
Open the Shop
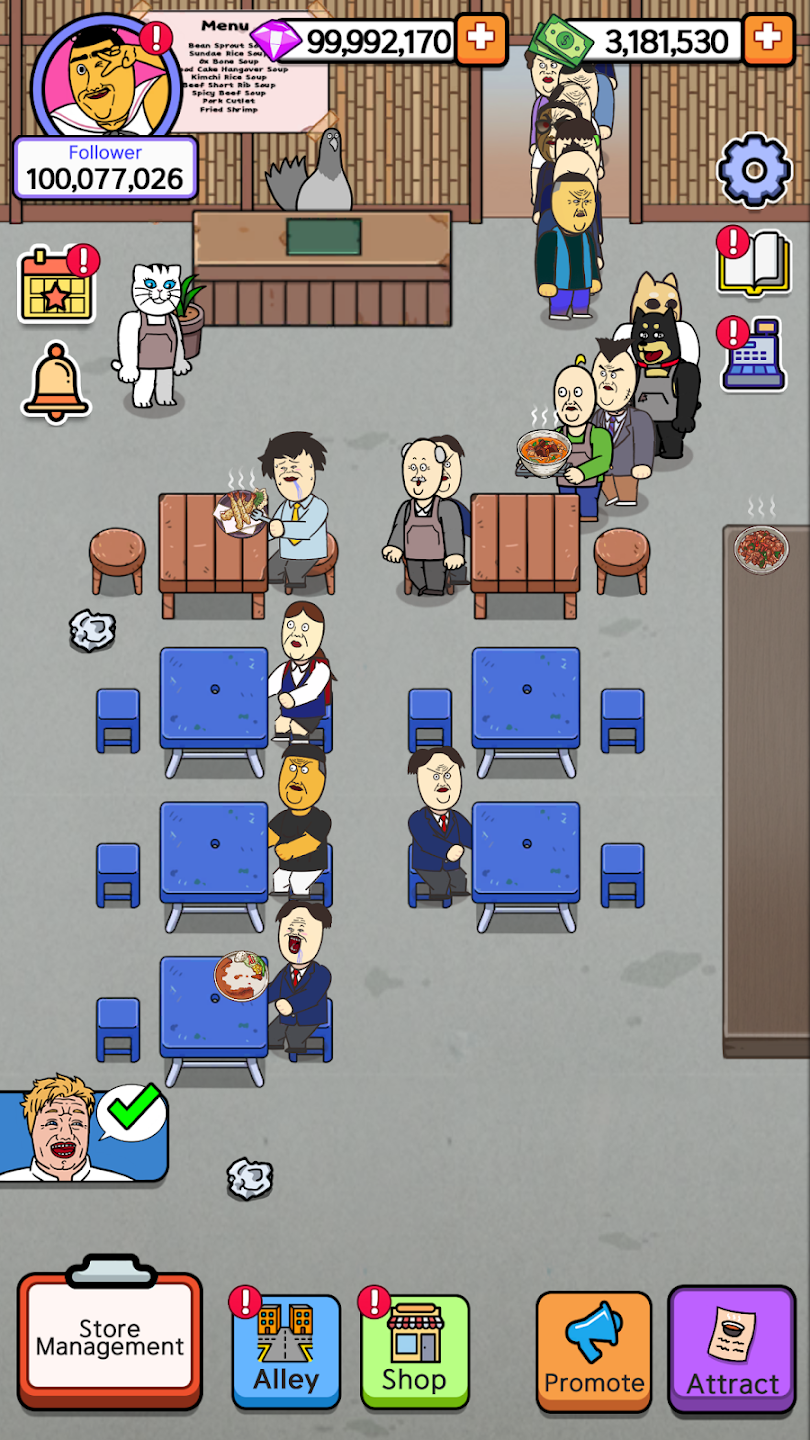(x=414, y=1352)
